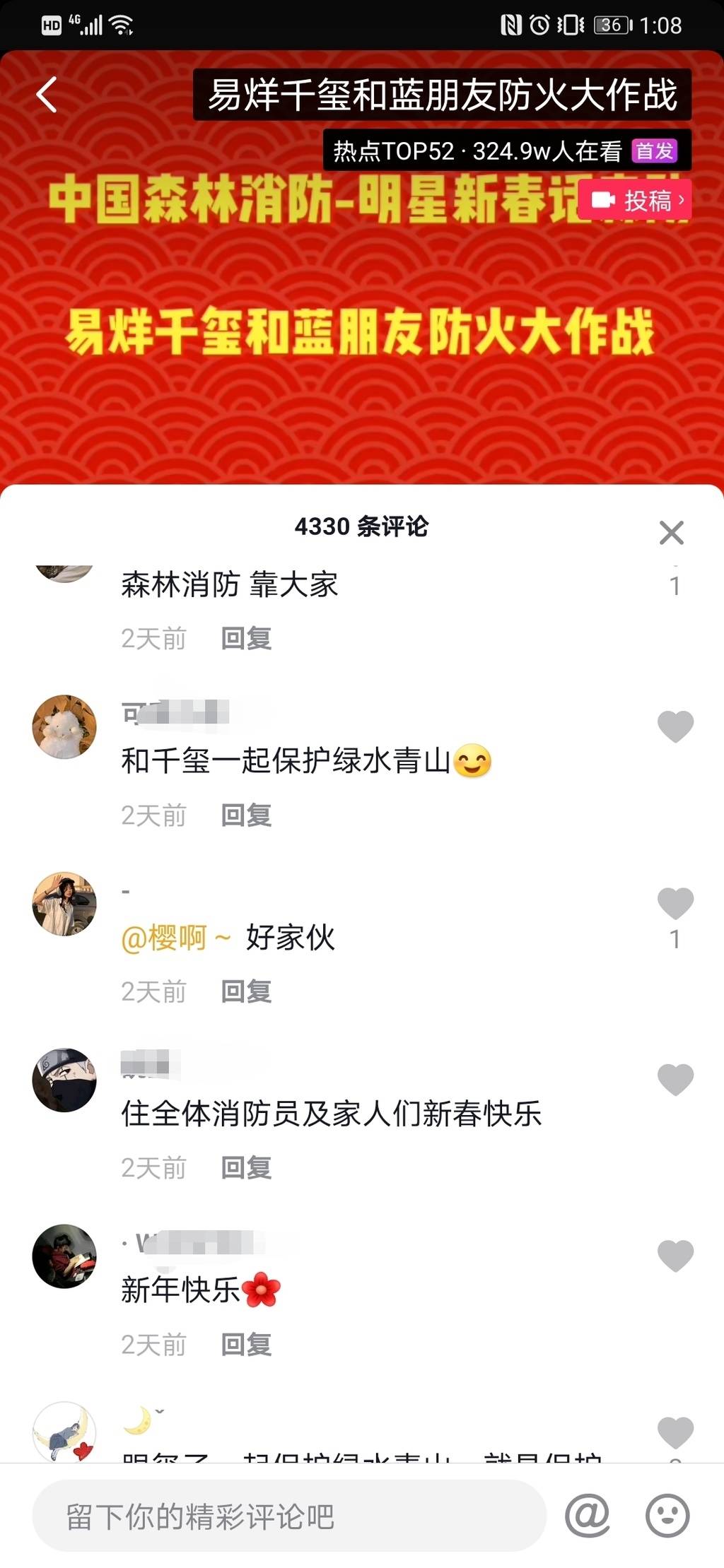Like the 好家伙 comment
The image size is (724, 1568).
tap(675, 903)
